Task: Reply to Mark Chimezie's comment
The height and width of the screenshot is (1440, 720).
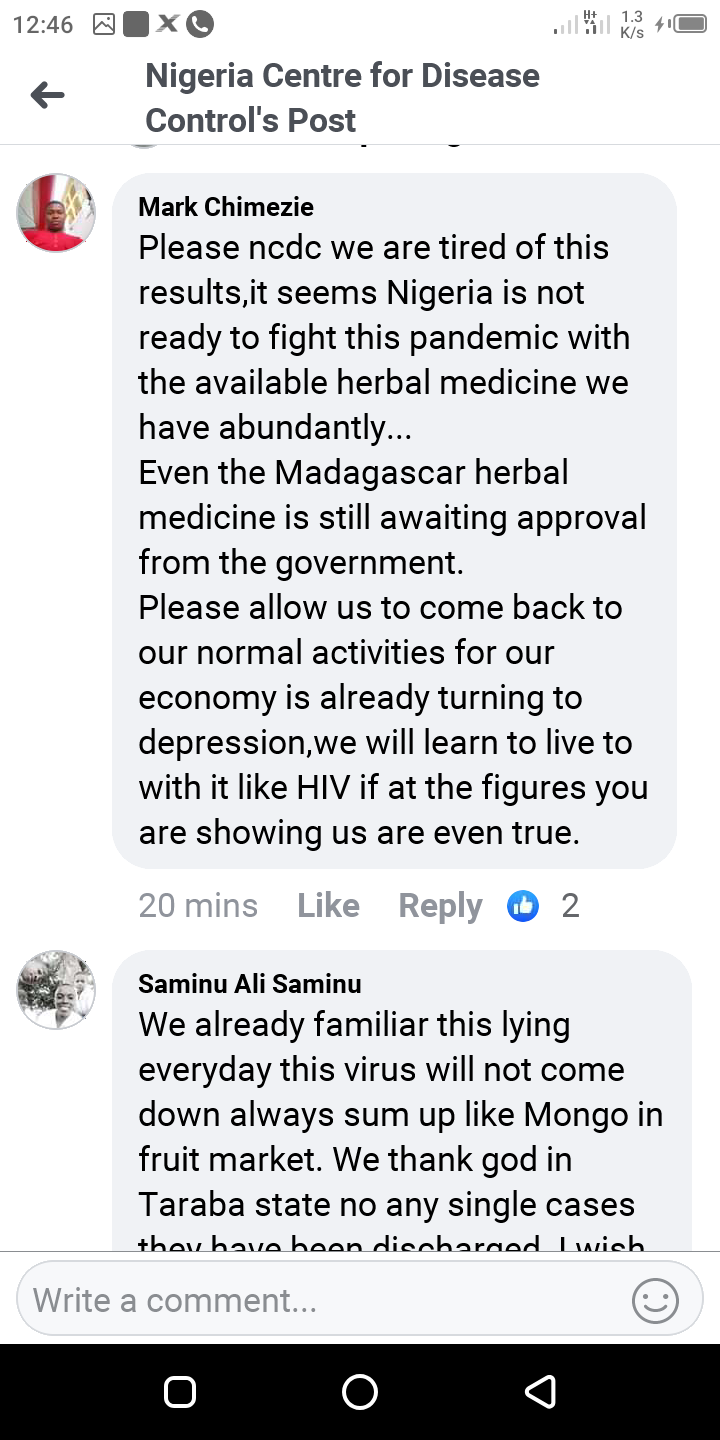Action: coord(440,905)
